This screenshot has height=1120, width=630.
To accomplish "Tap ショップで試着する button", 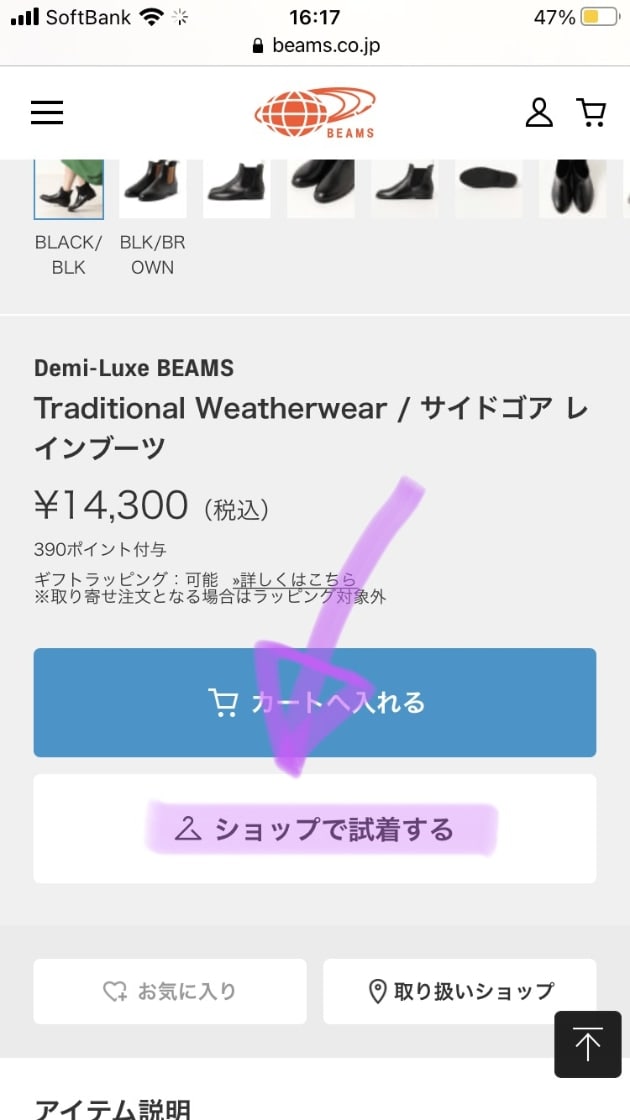I will tap(315, 829).
